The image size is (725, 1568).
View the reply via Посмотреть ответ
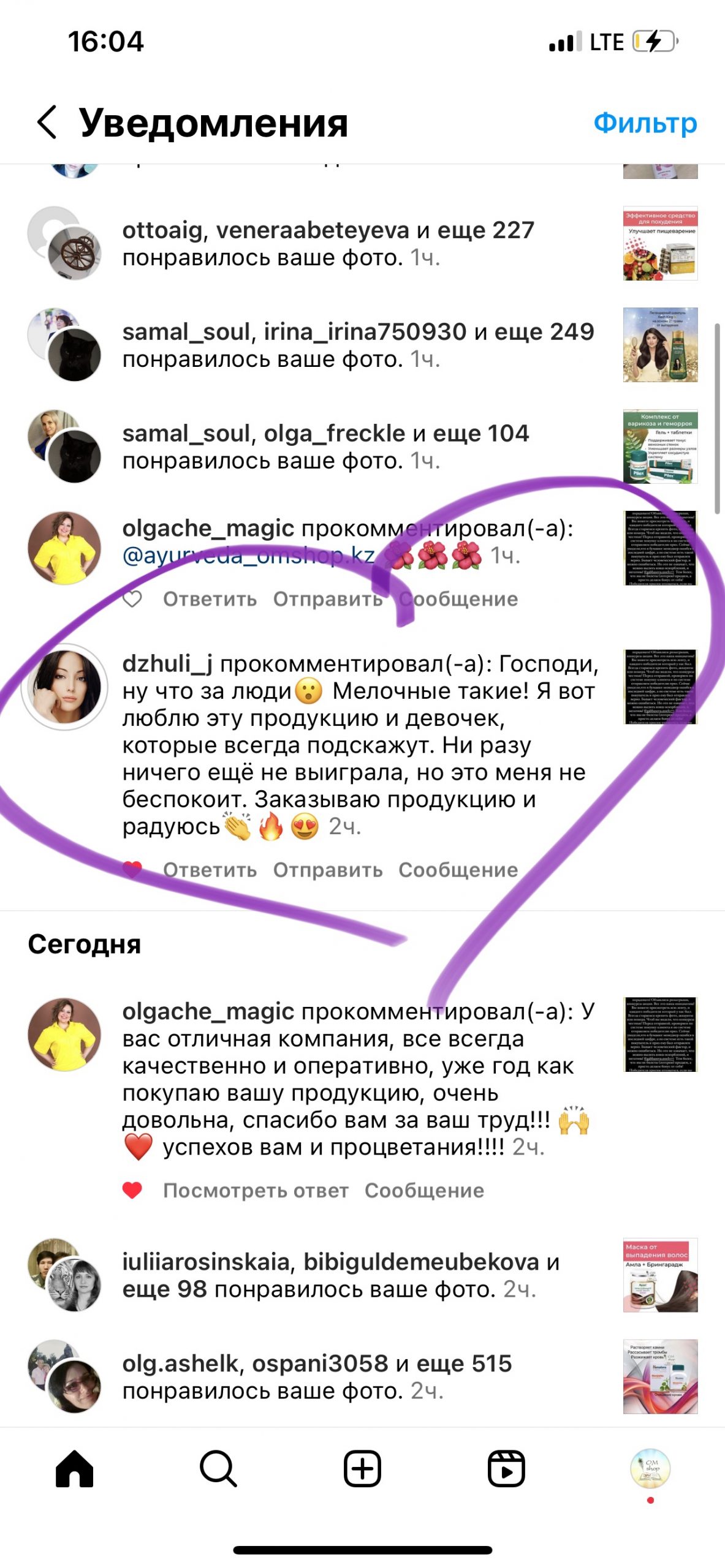pos(256,1190)
